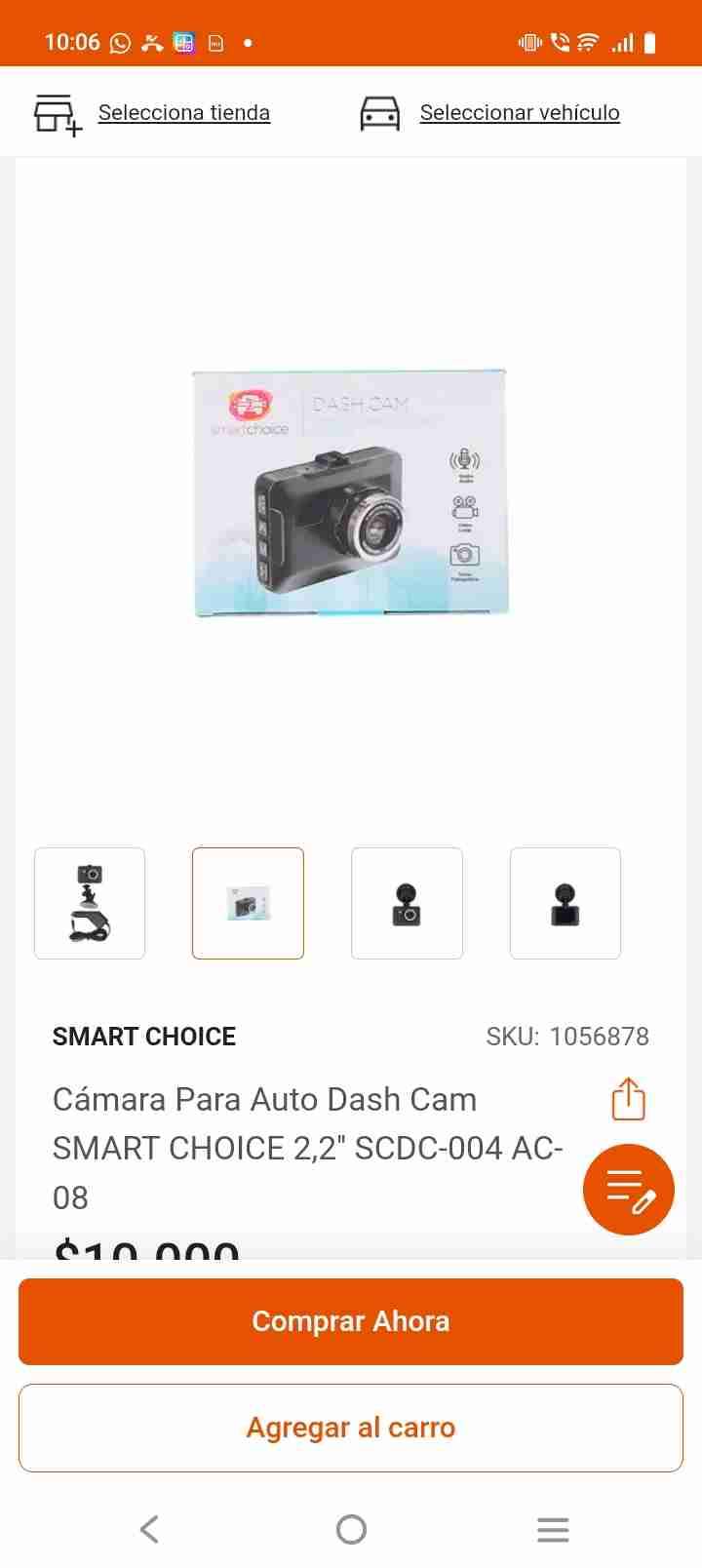The image size is (702, 1568).
Task: Open recent apps from the navigation bar
Action: [x=553, y=1529]
